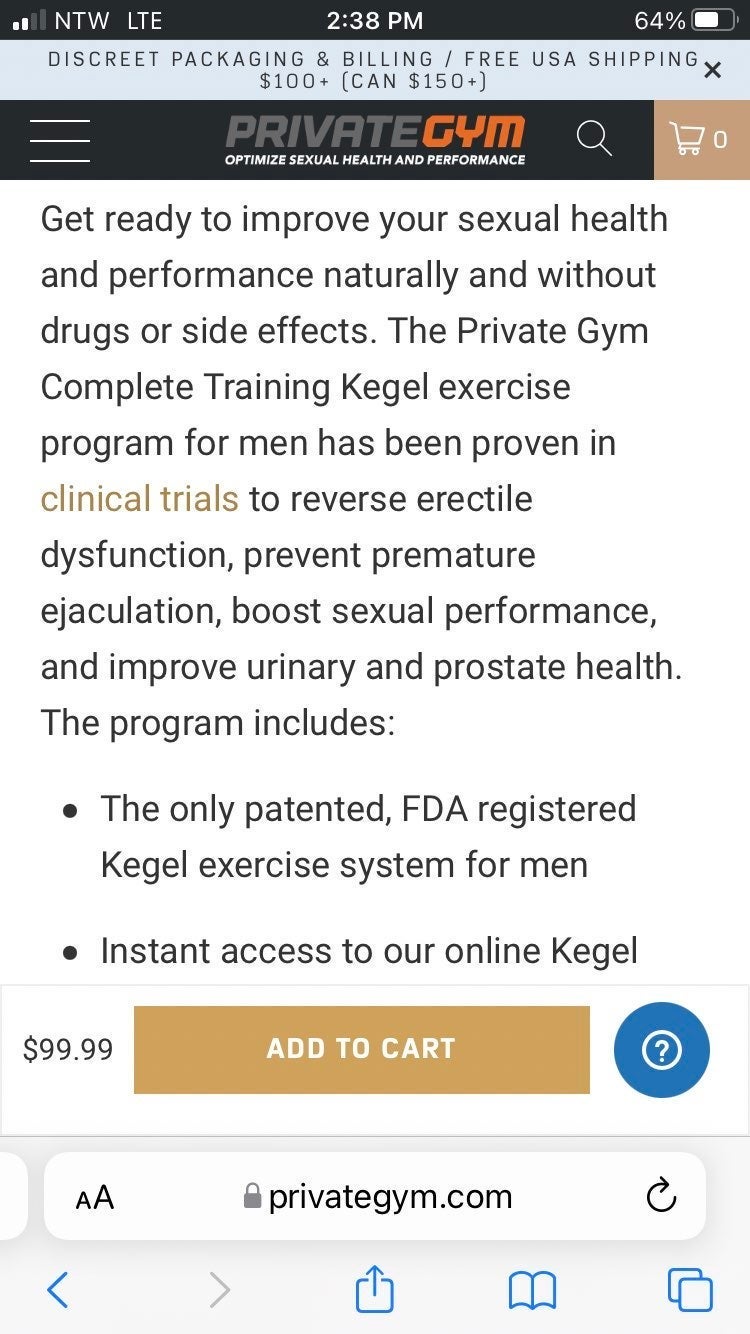Share this page

coord(375,1288)
